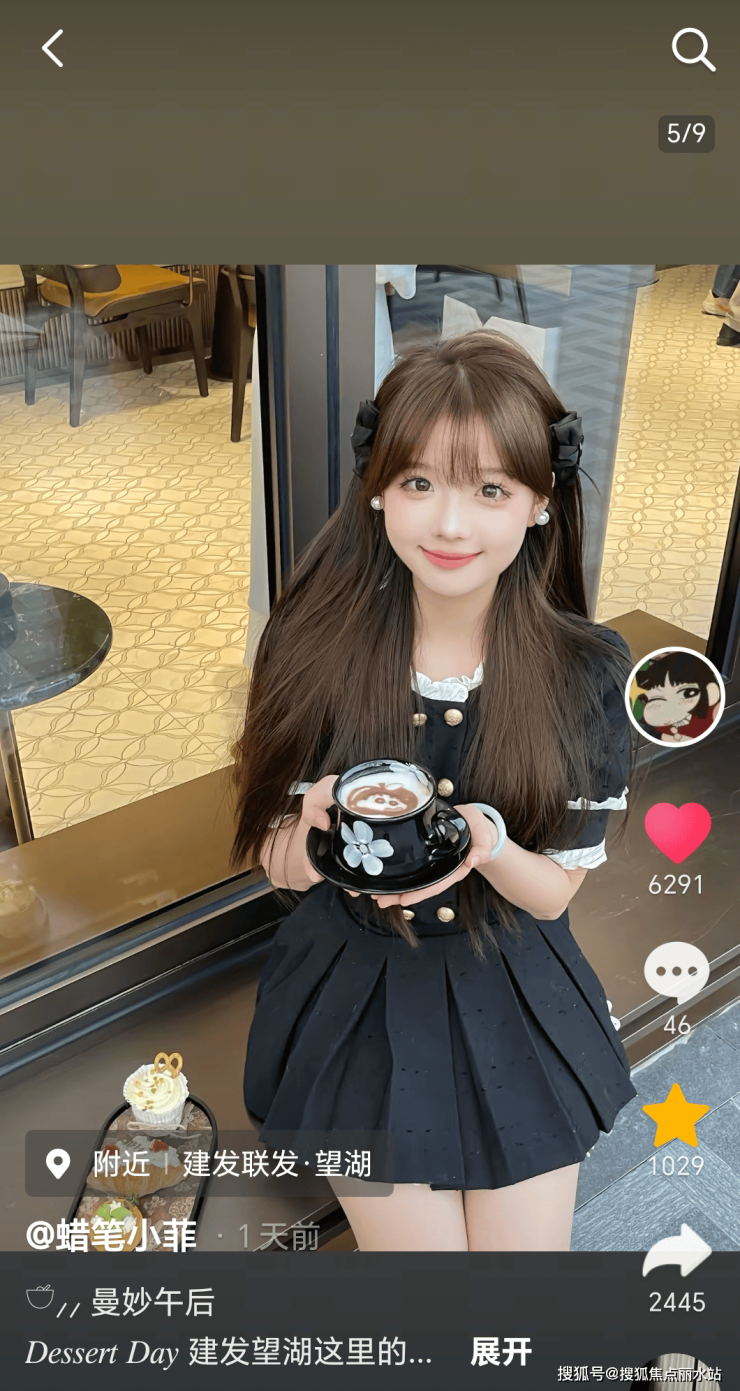This screenshot has width=740, height=1391.
Task: Go back using the top arrow
Action: [52, 48]
